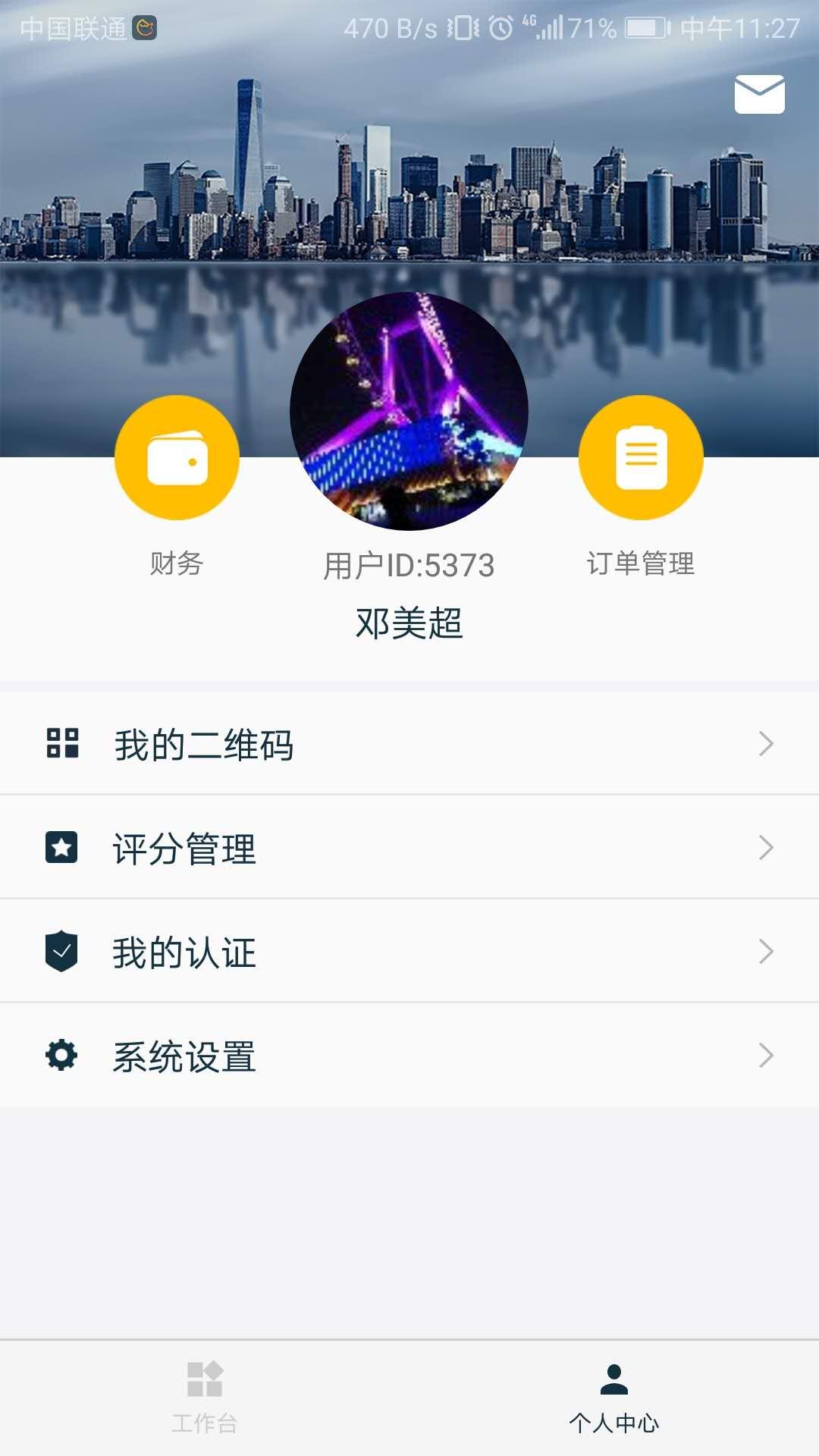The height and width of the screenshot is (1456, 819).
Task: Expand the 系统设置 row chevron
Action: pyautogui.click(x=765, y=1054)
